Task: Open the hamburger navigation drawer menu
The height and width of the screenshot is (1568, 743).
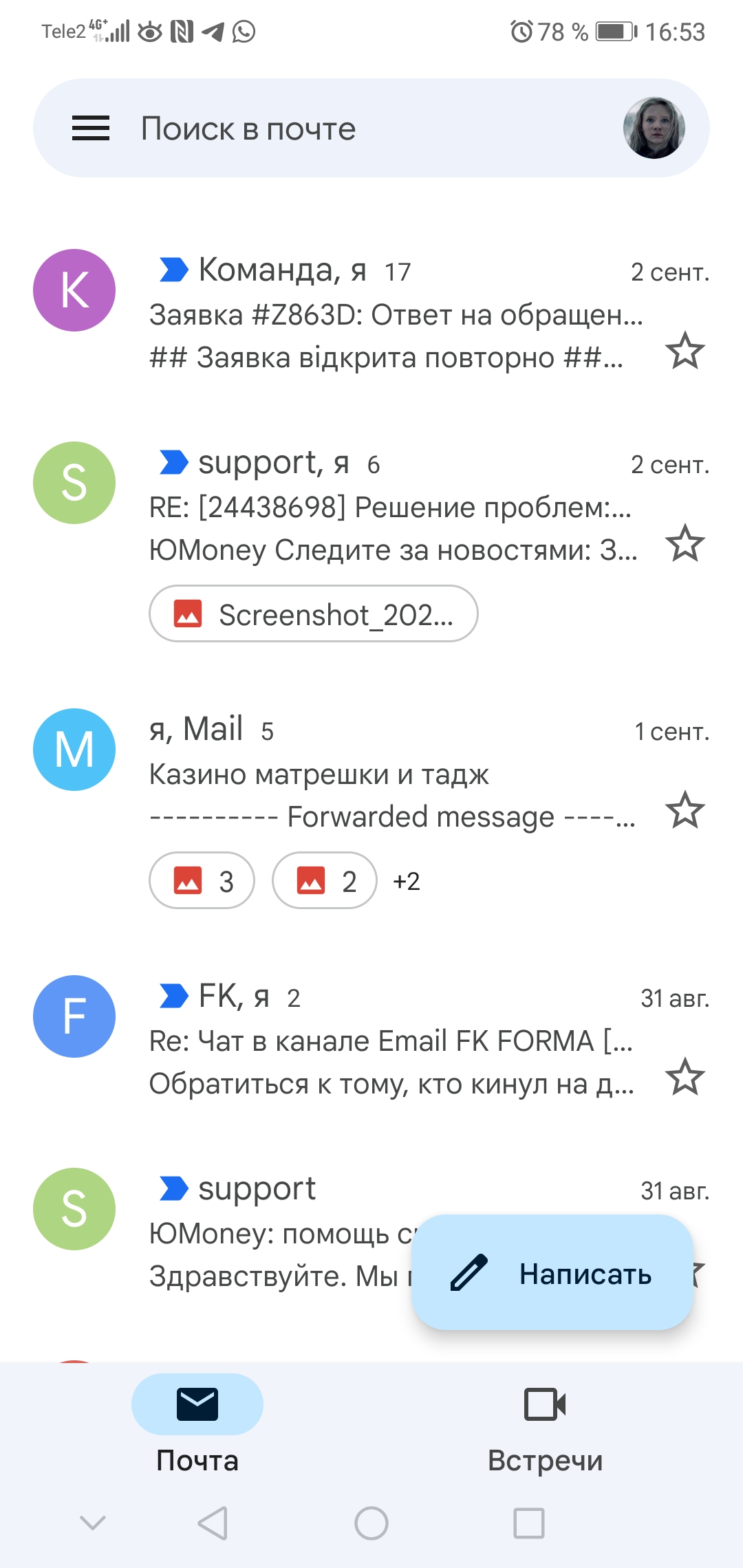Action: (x=91, y=128)
